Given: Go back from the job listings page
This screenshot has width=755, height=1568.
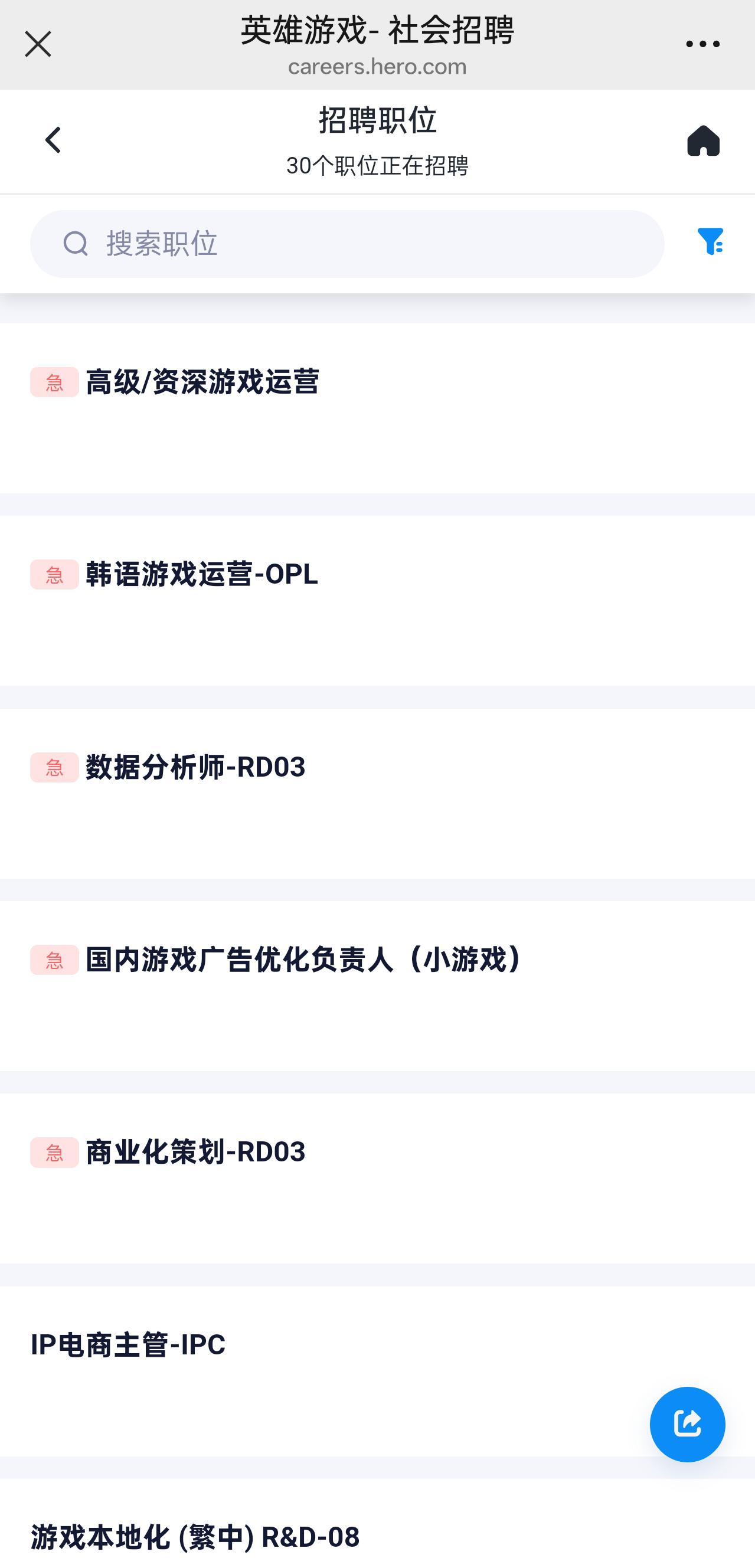Looking at the screenshot, I should coord(54,140).
